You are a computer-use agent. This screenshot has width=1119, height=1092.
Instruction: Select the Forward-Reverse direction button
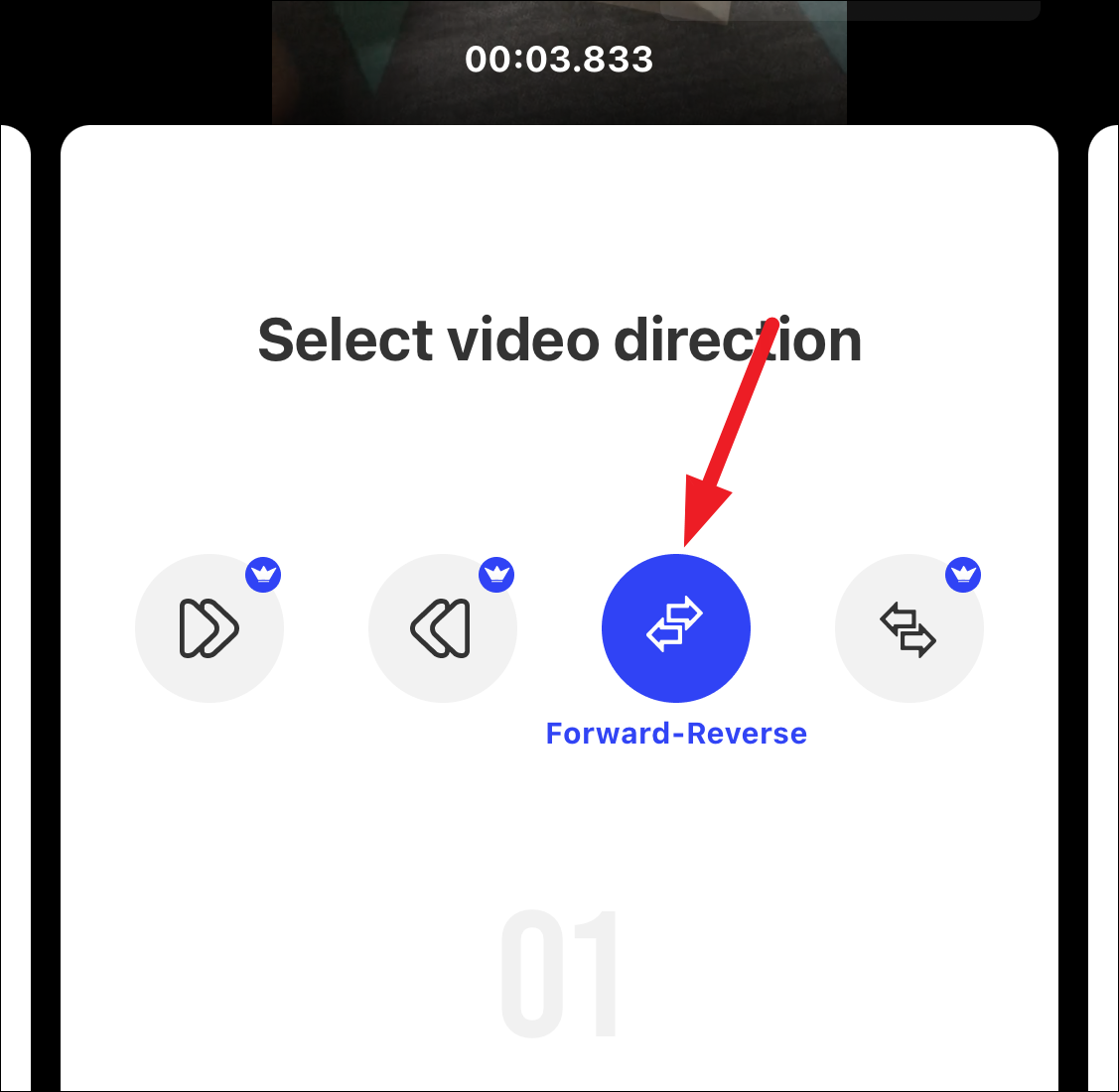(x=676, y=628)
